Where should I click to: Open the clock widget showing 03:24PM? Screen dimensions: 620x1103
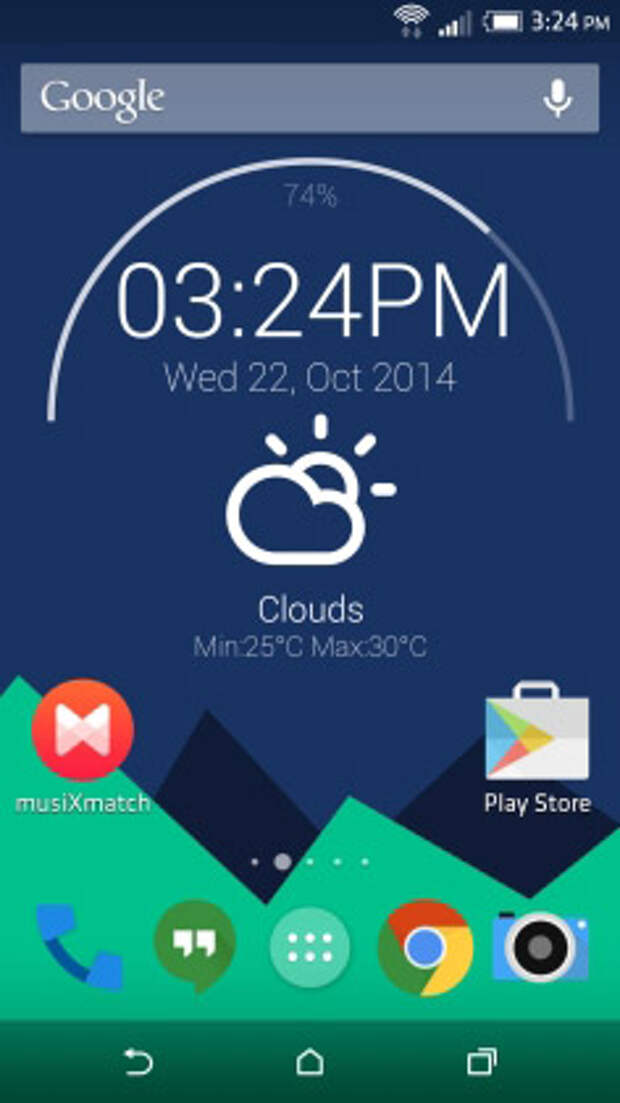pyautogui.click(x=312, y=302)
